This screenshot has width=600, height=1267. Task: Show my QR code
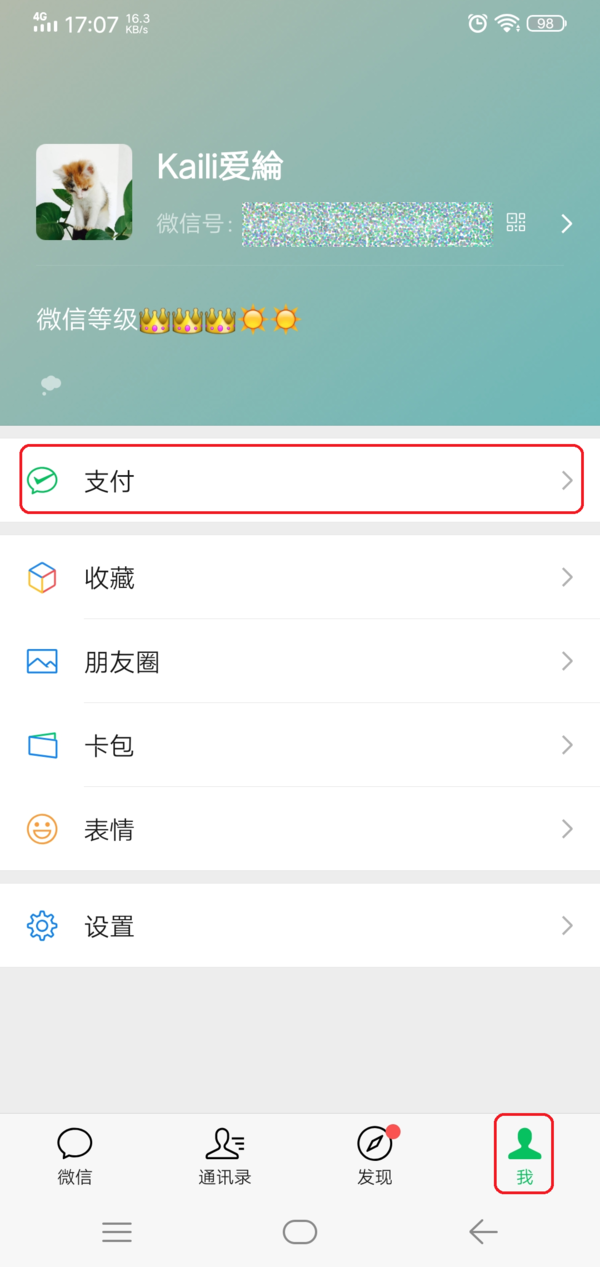coord(516,222)
